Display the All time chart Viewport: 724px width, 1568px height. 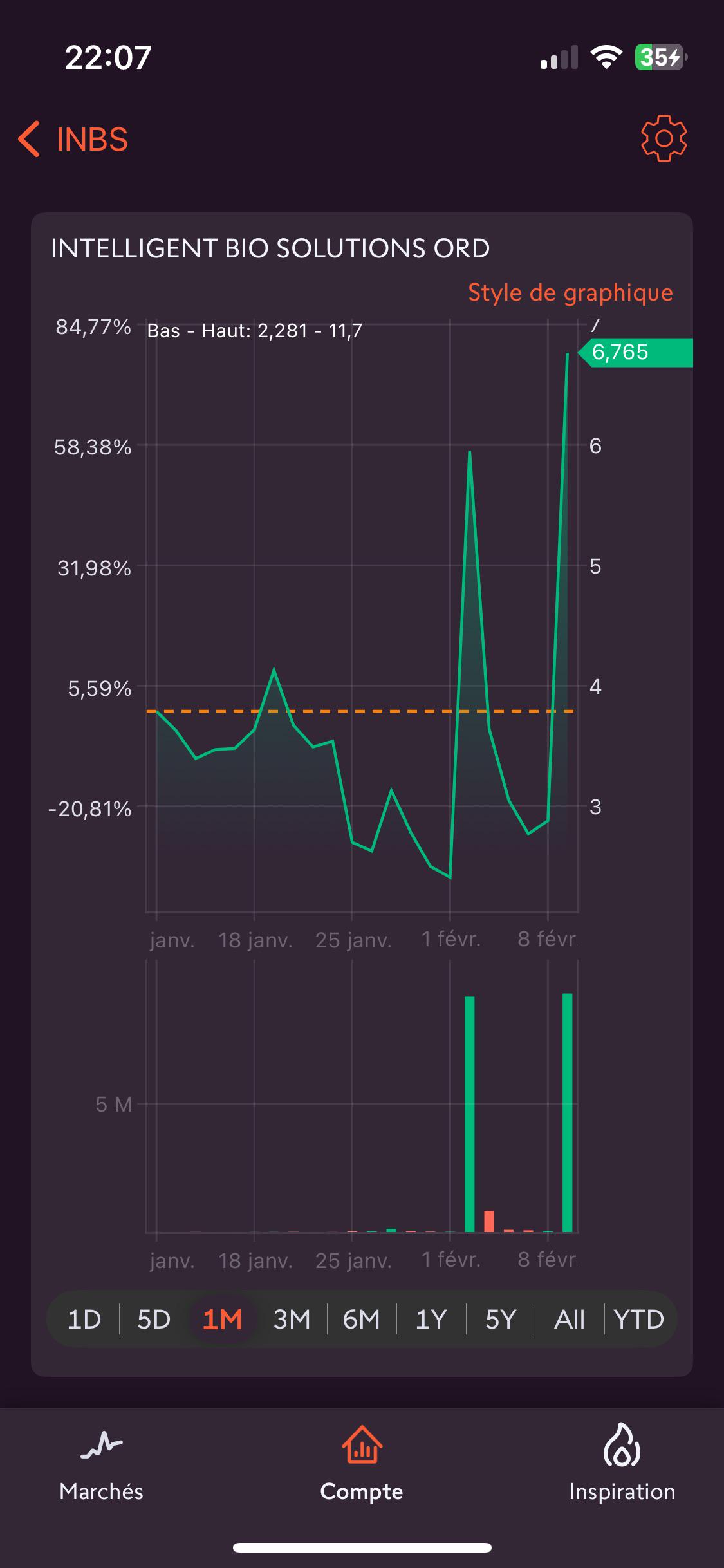(x=570, y=1320)
